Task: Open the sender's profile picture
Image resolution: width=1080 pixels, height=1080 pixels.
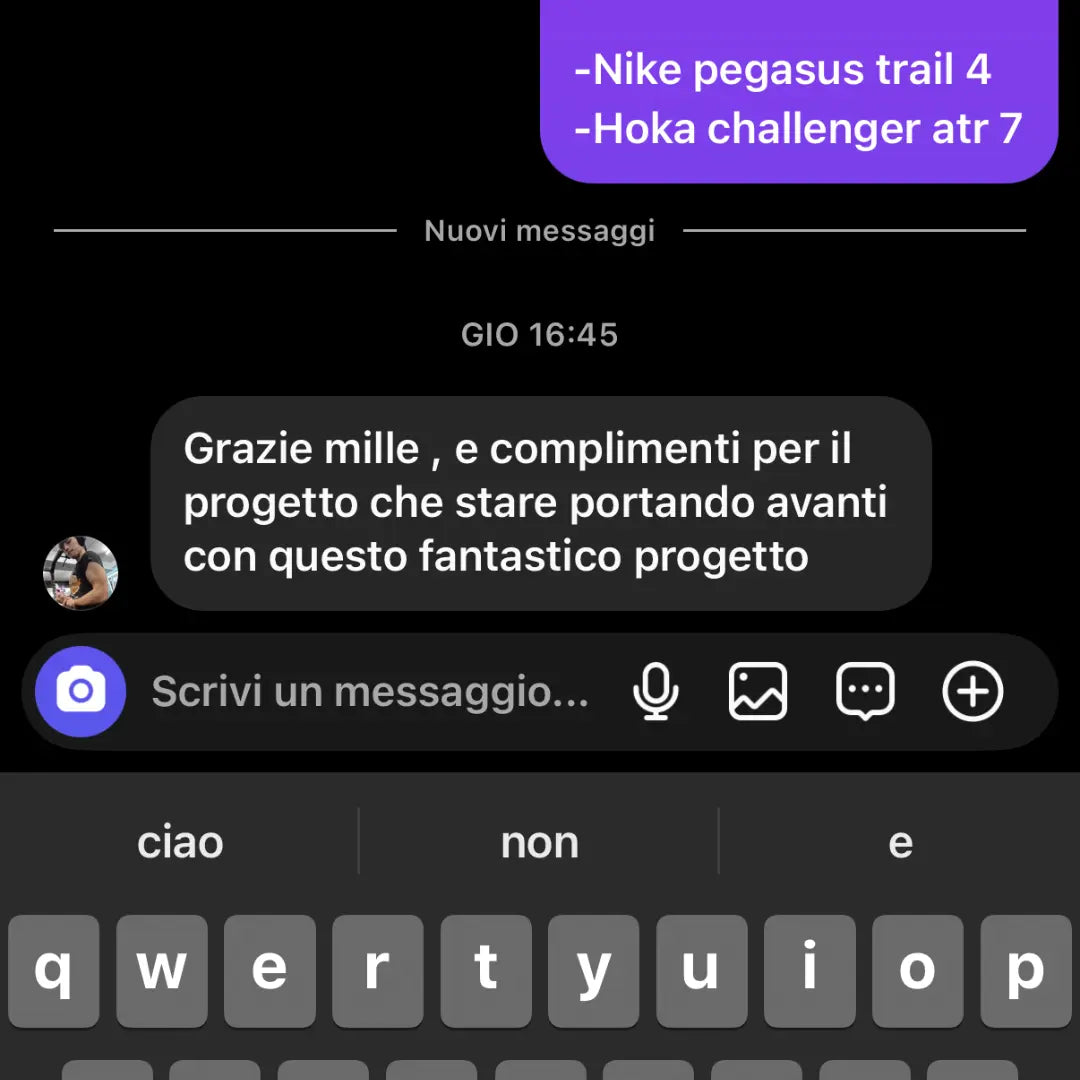Action: (x=80, y=573)
